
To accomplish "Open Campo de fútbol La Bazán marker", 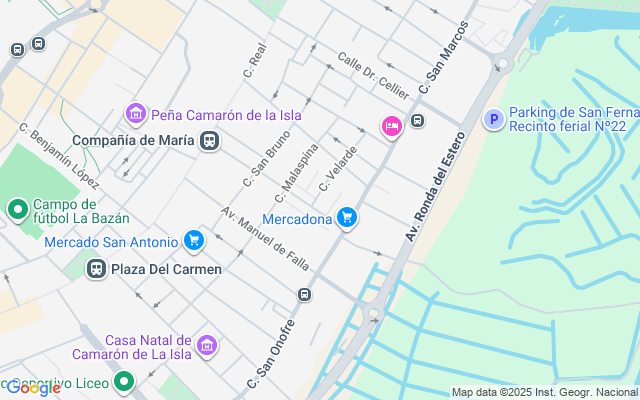I will point(17,210).
